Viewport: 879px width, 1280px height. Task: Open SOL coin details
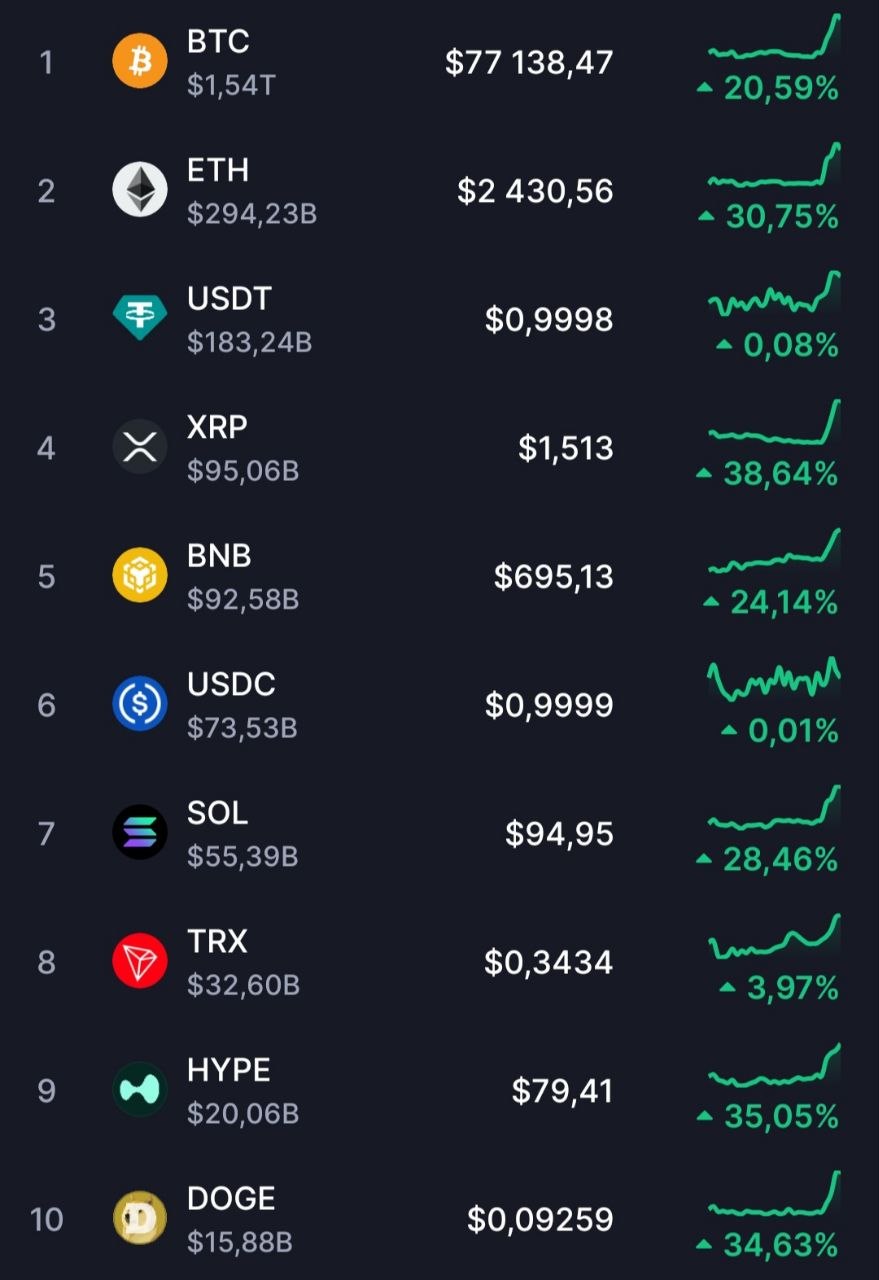point(439,833)
